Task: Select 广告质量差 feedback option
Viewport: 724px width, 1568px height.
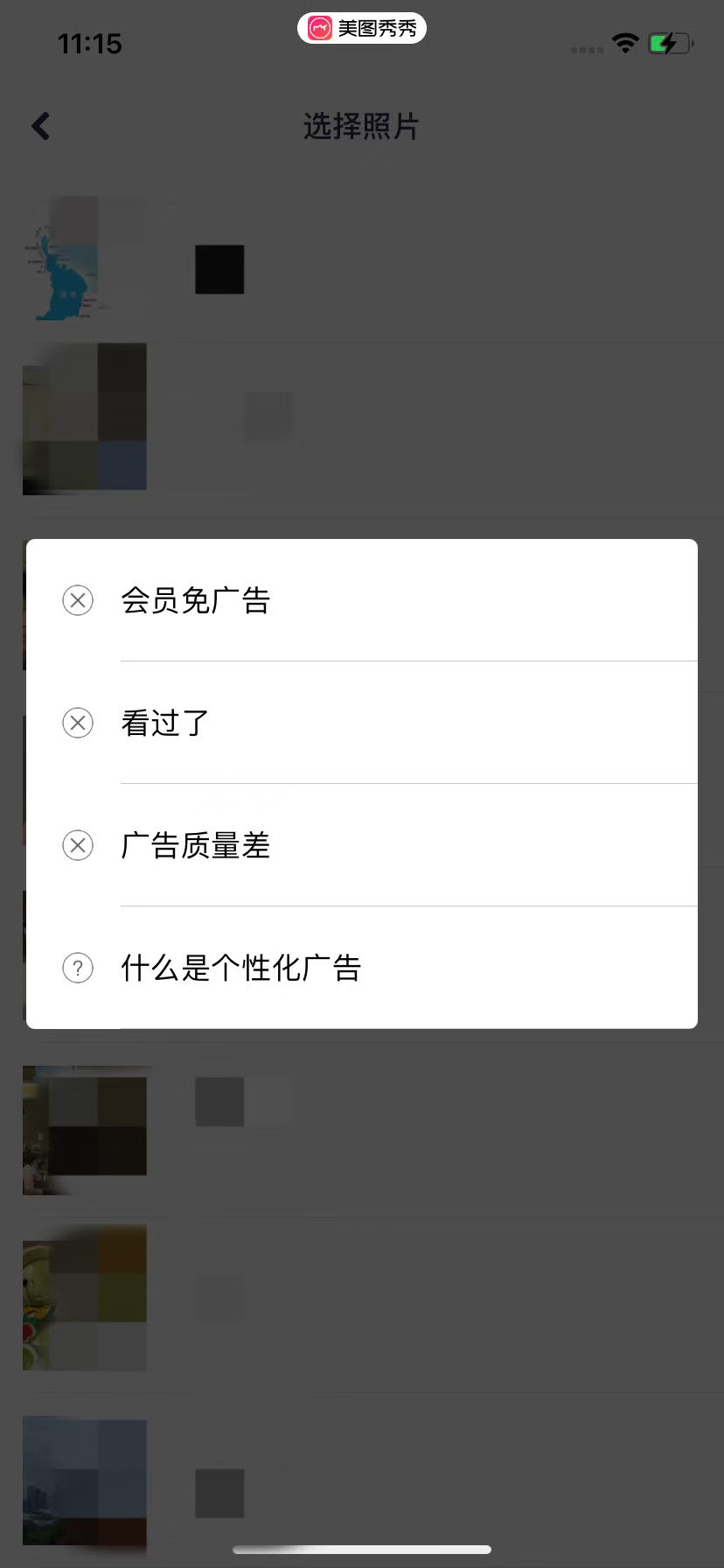Action: point(195,845)
